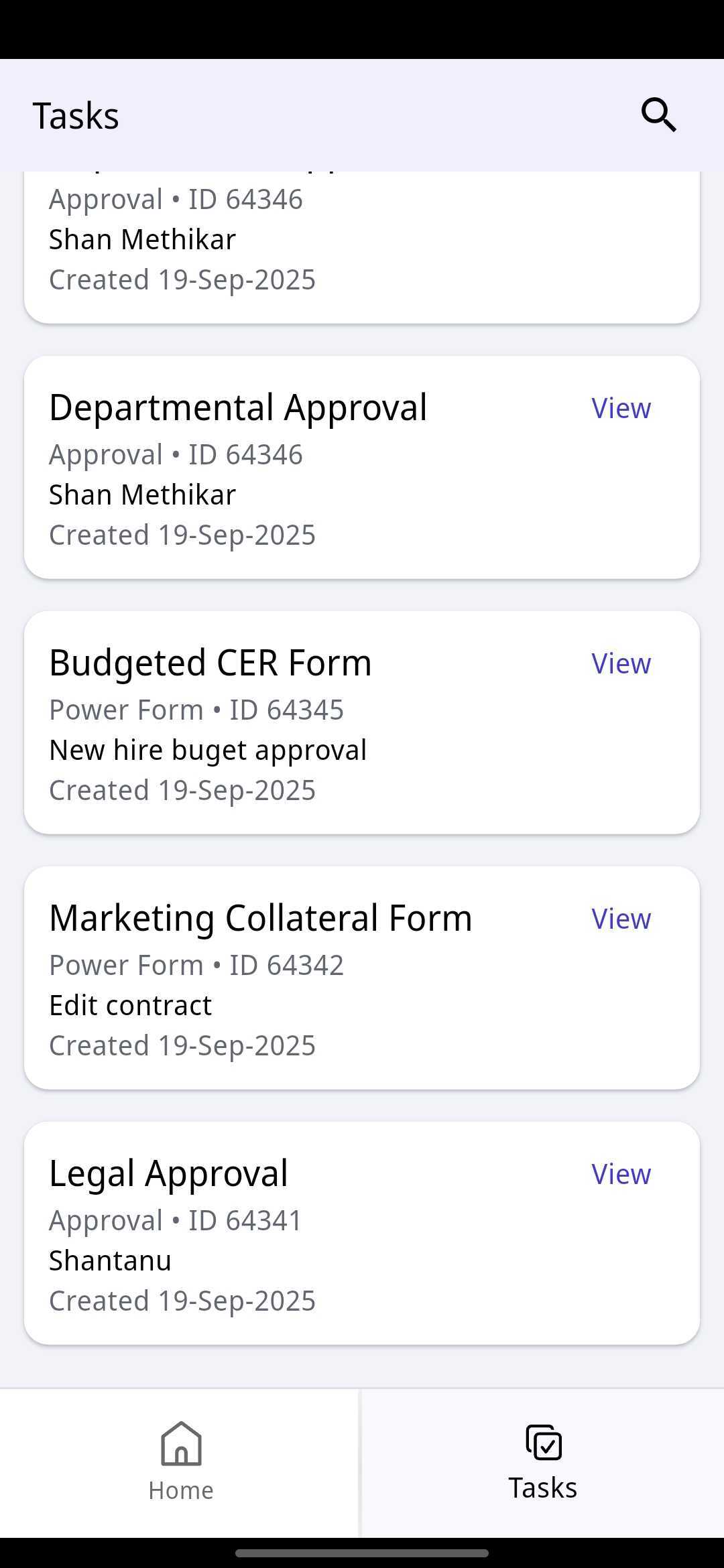Open View for Budgeted CER Form

pos(620,663)
